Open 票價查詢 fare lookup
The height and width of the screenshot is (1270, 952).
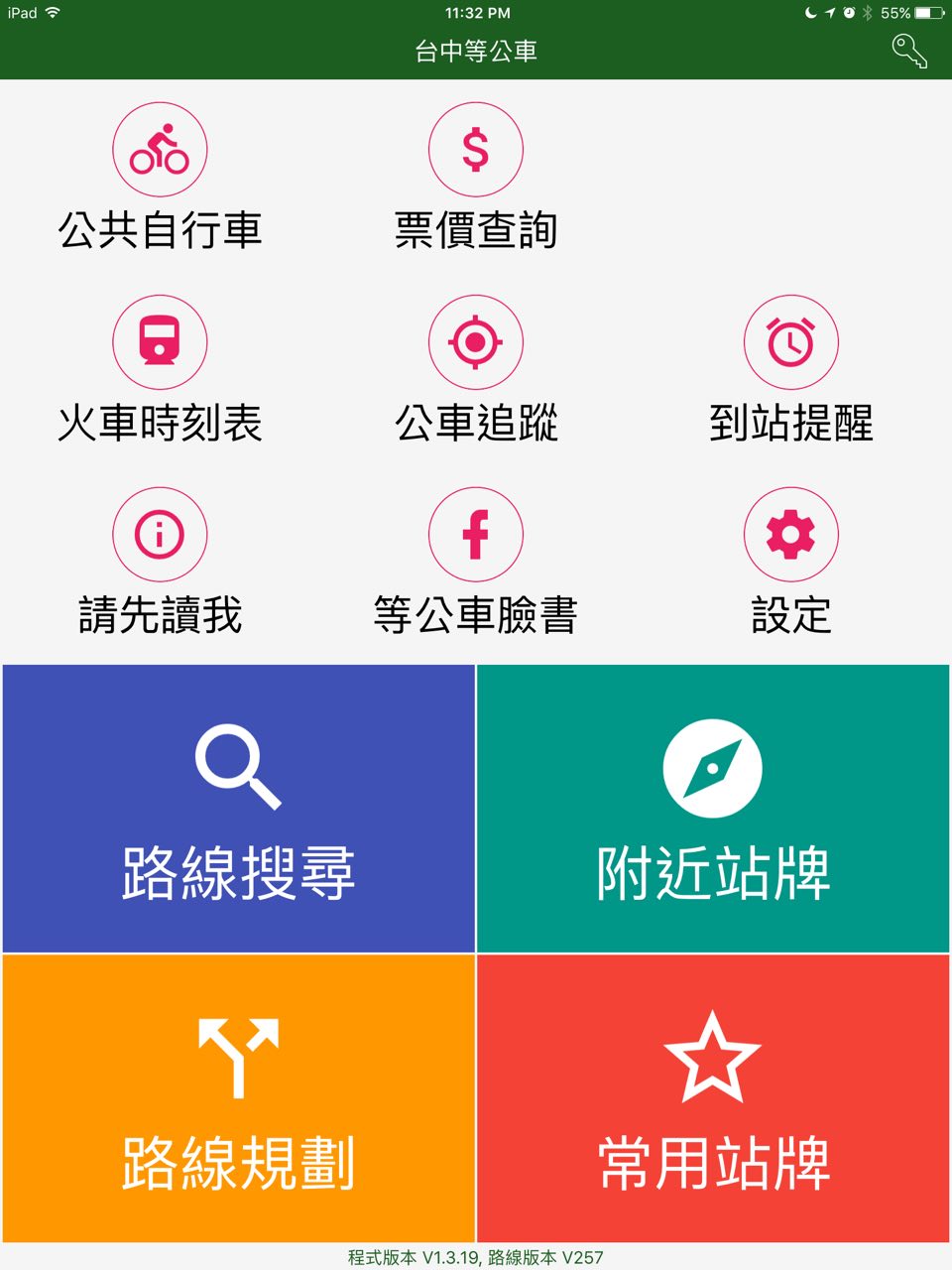[x=476, y=151]
